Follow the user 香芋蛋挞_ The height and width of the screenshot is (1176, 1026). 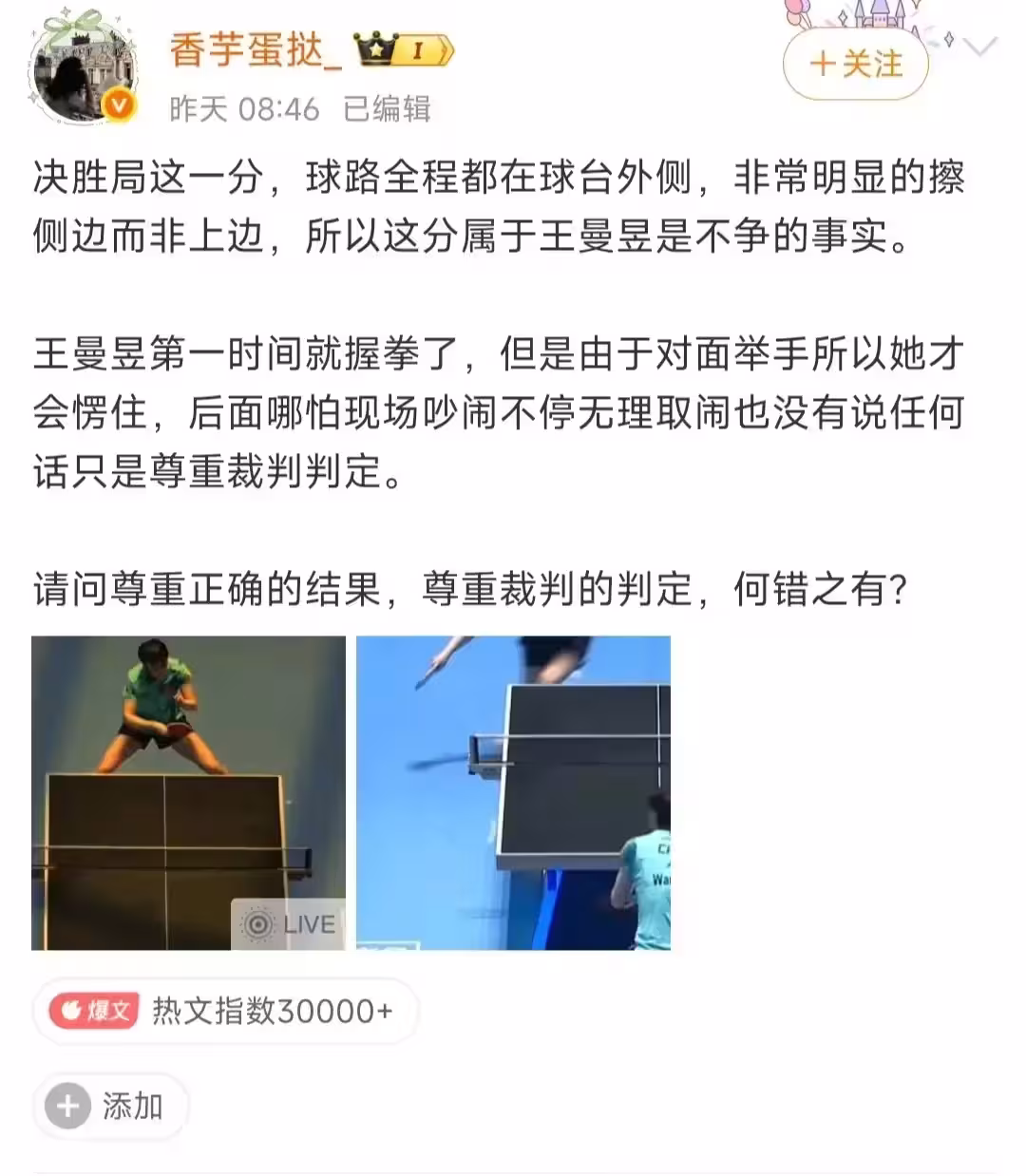coord(855,65)
